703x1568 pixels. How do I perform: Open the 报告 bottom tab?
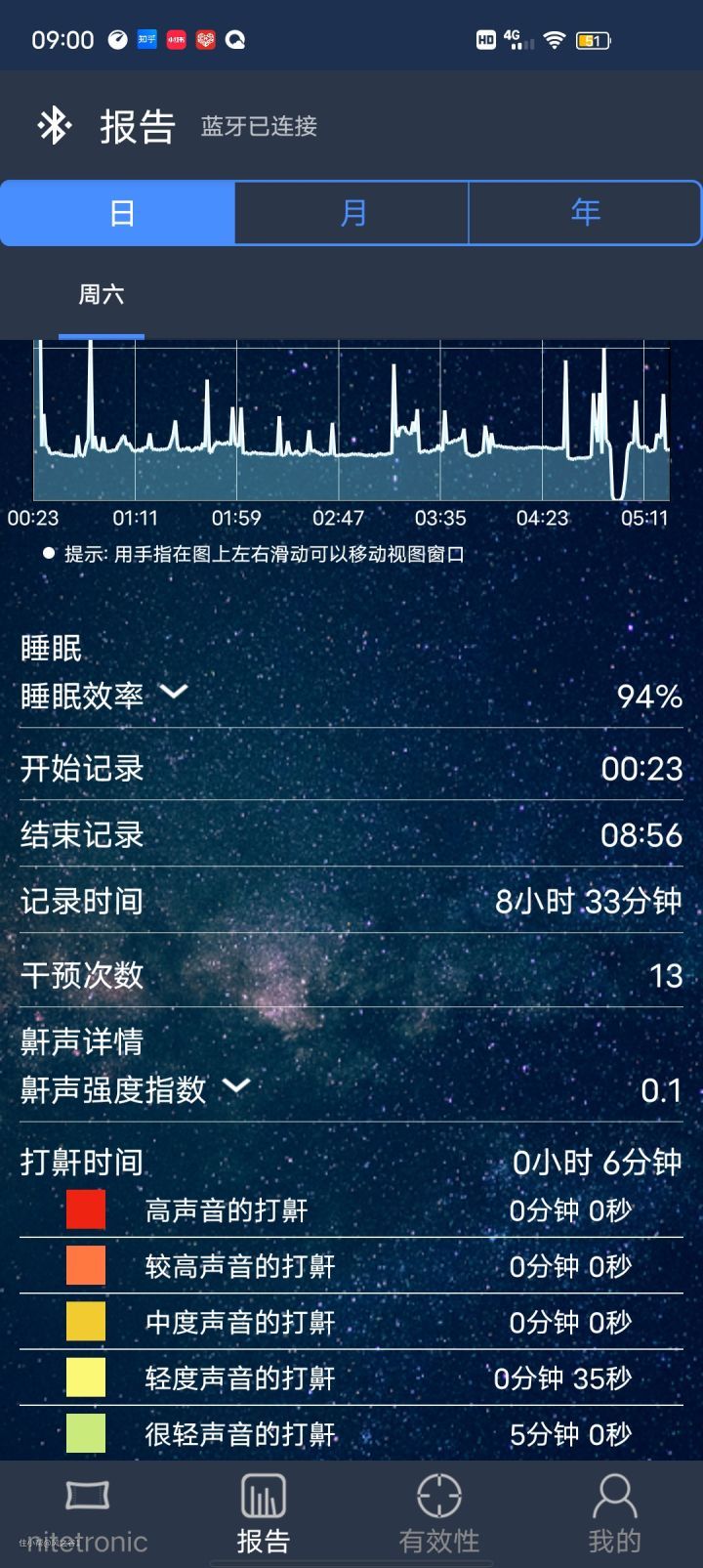click(x=263, y=1513)
